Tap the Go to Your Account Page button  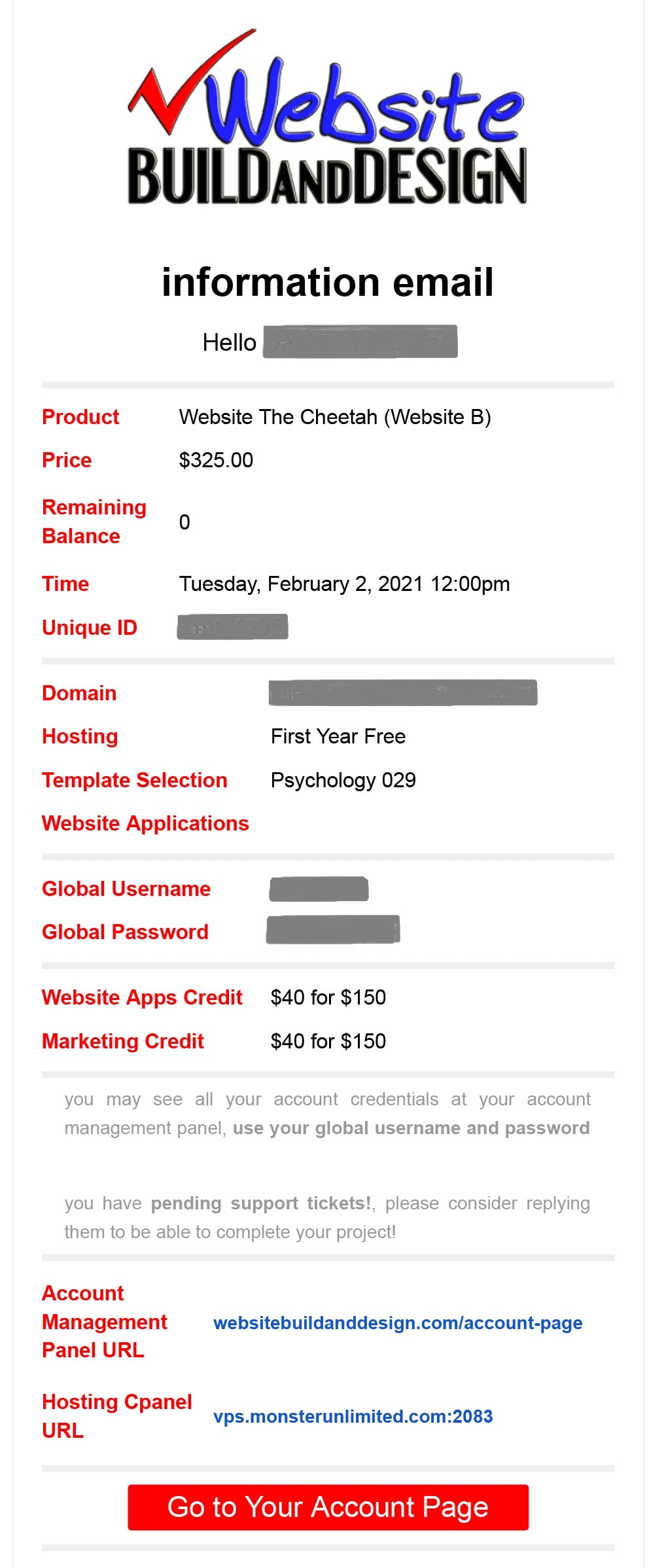(x=328, y=1506)
